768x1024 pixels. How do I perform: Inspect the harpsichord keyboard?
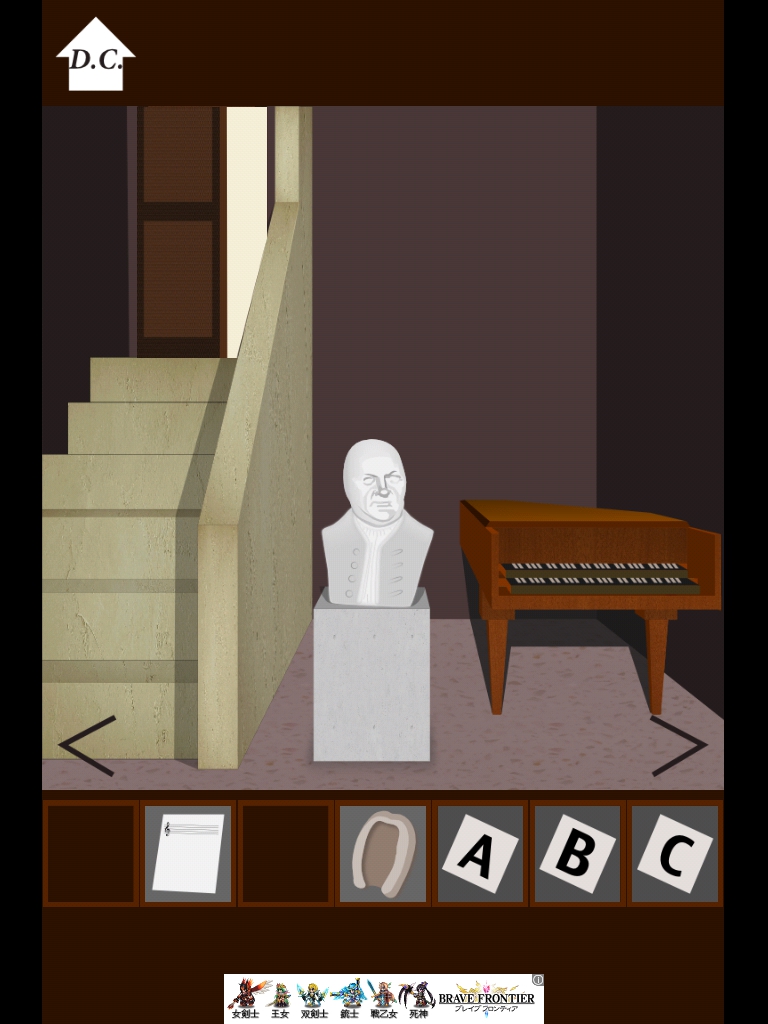pyautogui.click(x=599, y=575)
